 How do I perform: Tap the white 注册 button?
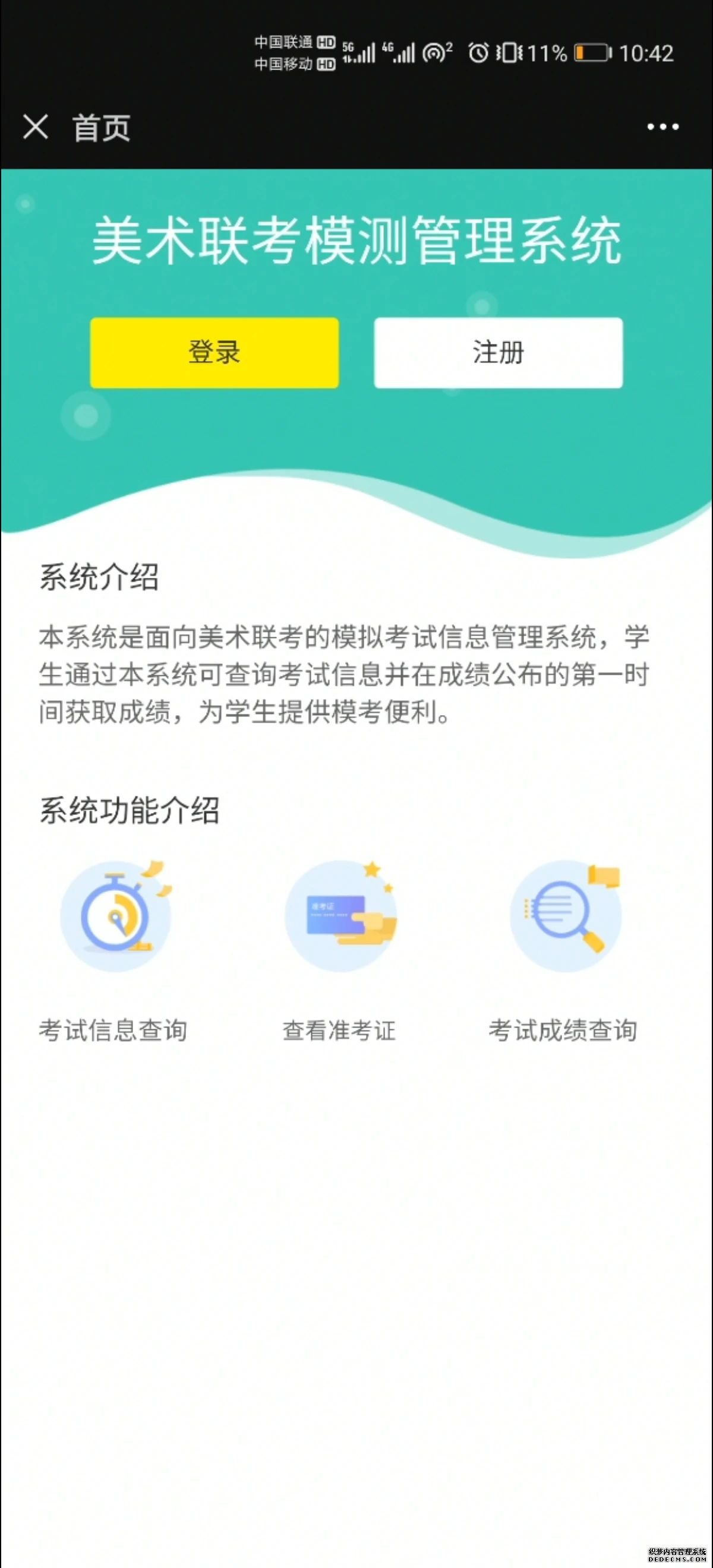tap(498, 352)
